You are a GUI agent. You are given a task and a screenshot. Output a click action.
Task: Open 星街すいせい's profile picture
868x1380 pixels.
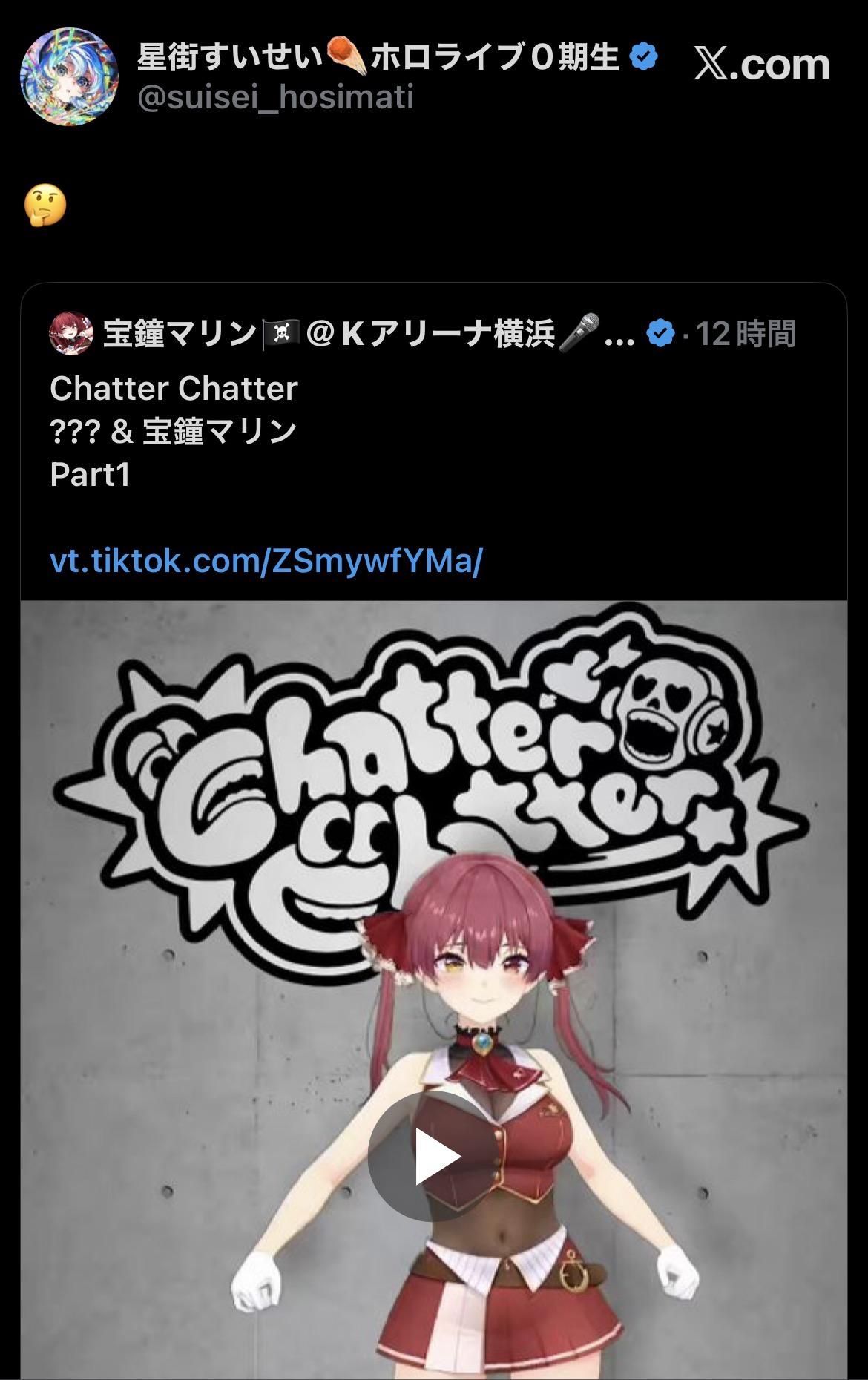(69, 76)
